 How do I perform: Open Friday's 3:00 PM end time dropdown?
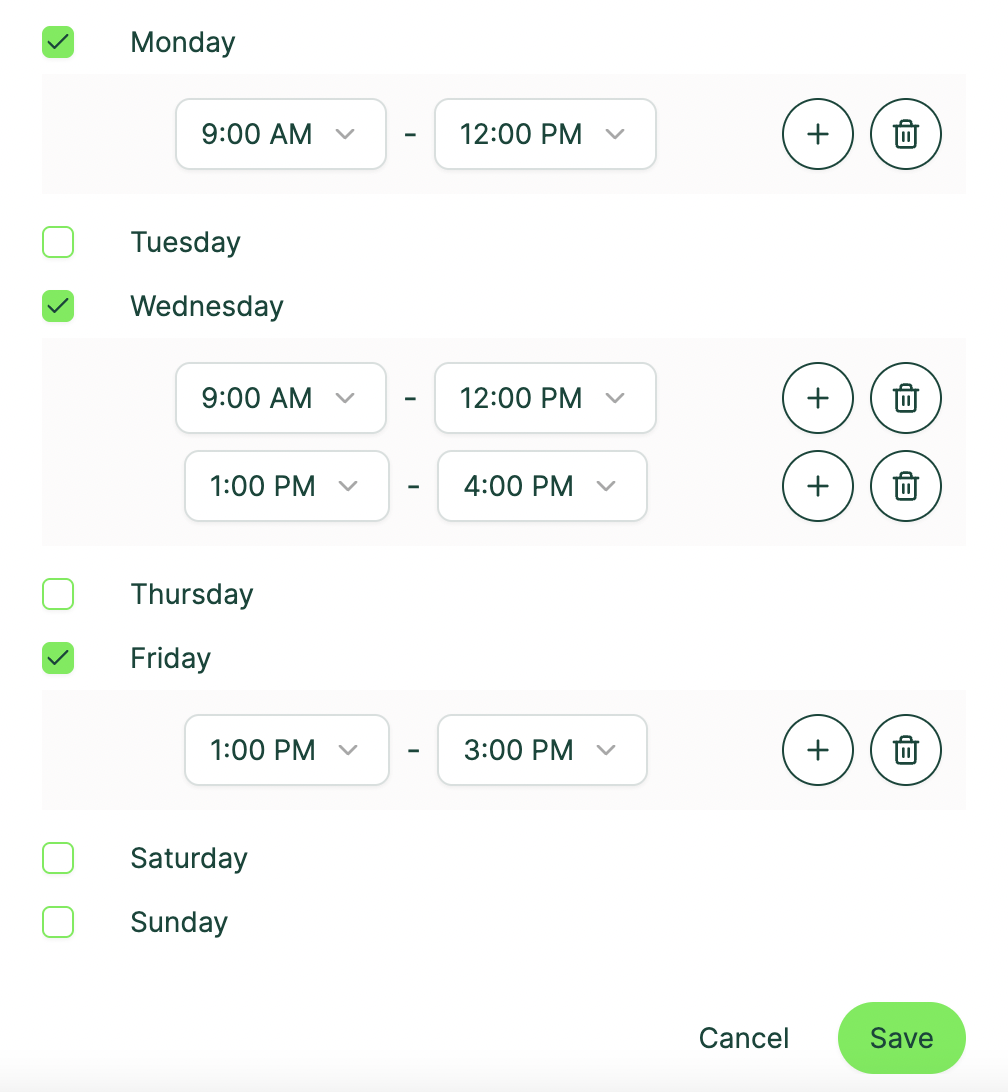click(x=542, y=750)
